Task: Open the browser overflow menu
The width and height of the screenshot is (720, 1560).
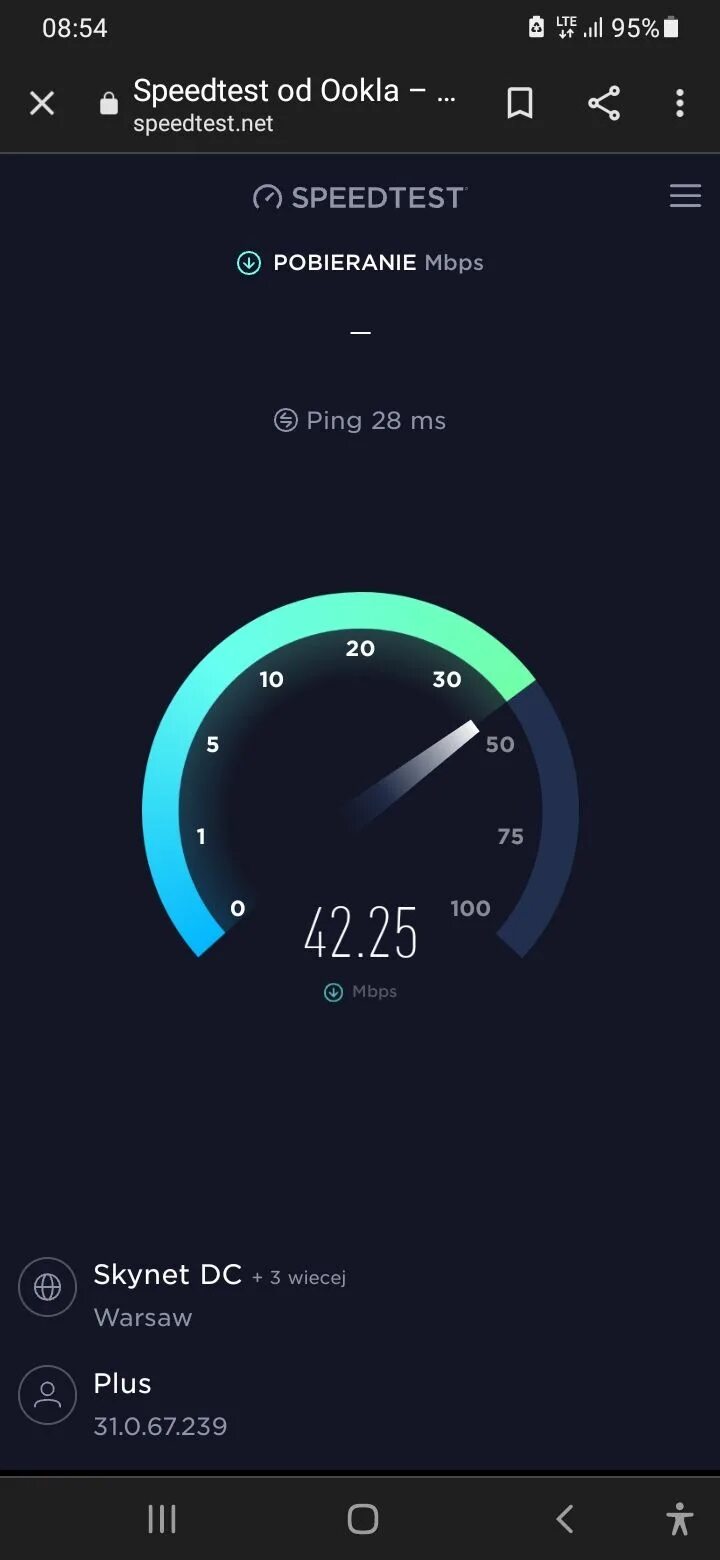Action: [680, 103]
